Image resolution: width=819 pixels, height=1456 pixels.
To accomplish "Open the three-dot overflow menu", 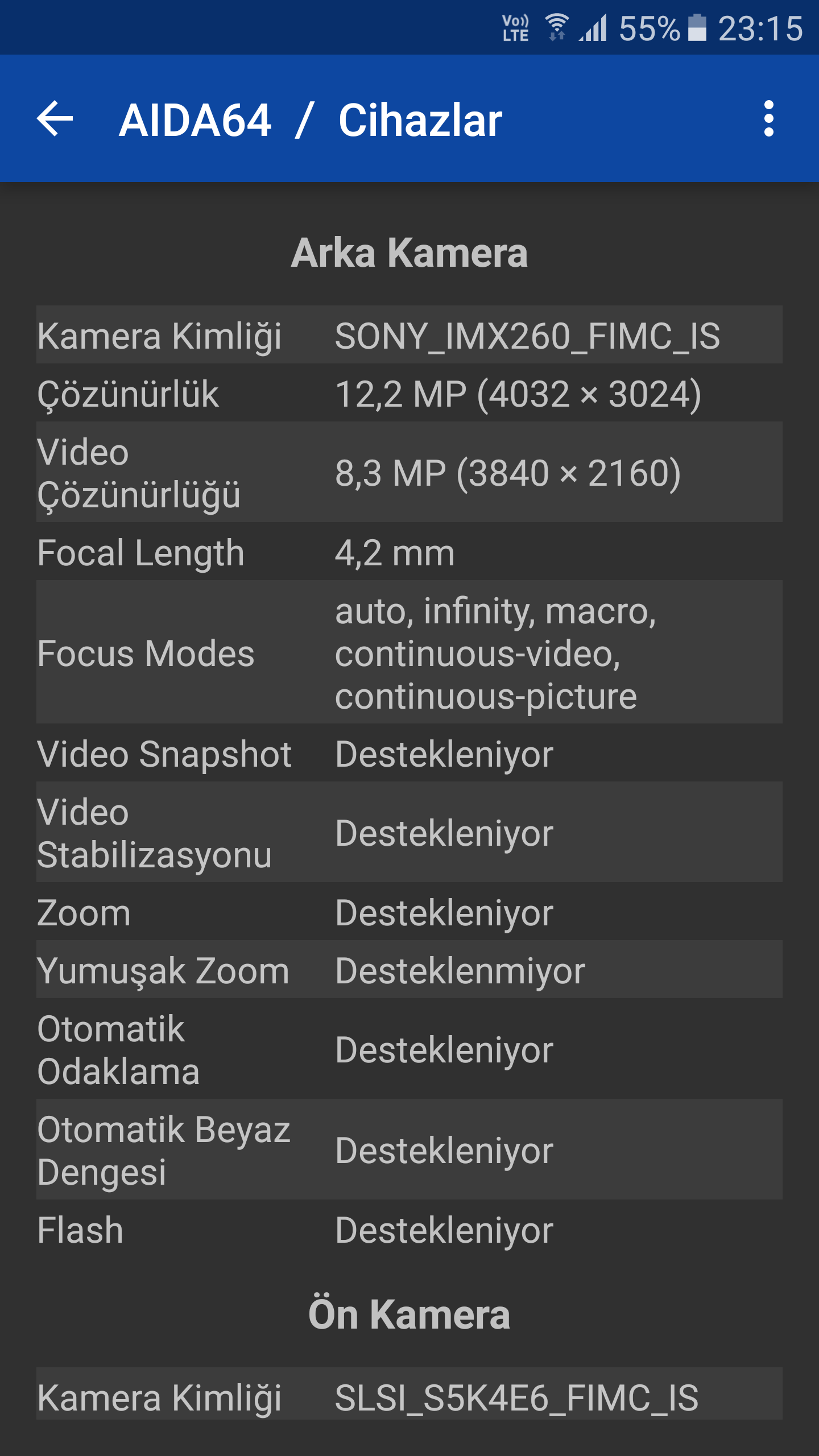I will [768, 119].
